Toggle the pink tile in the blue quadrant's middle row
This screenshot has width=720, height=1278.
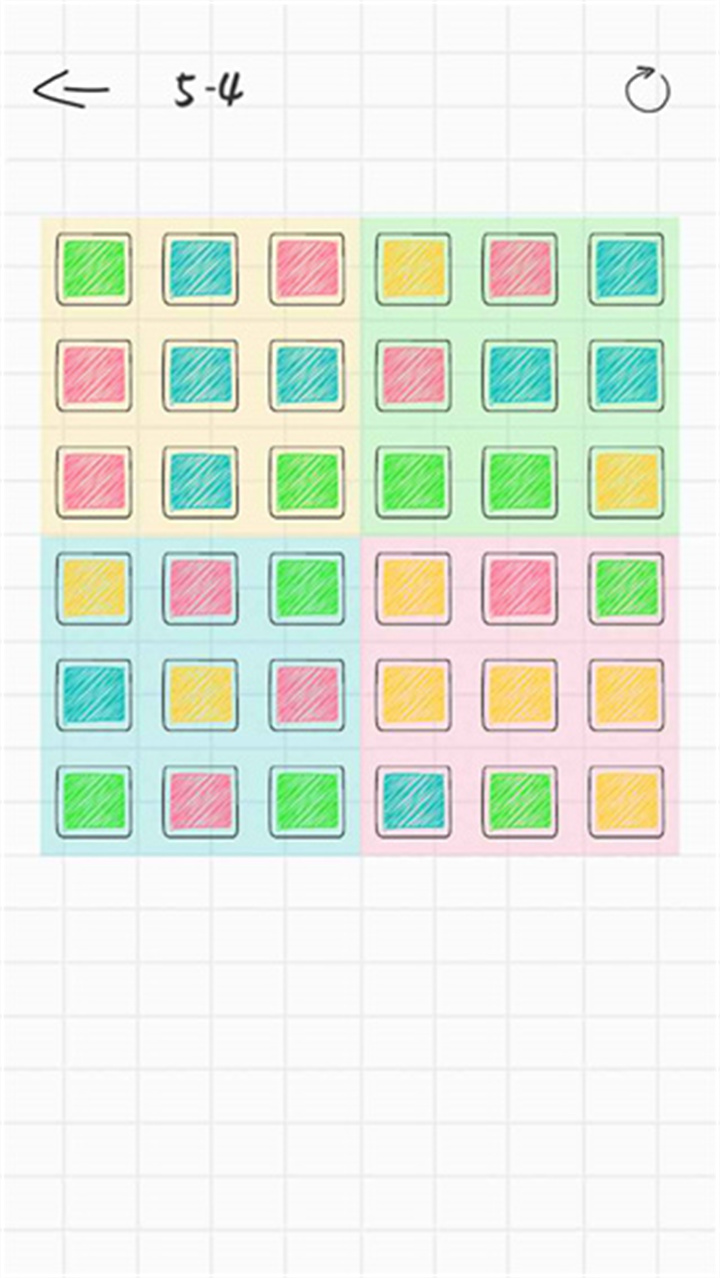pyautogui.click(x=306, y=693)
